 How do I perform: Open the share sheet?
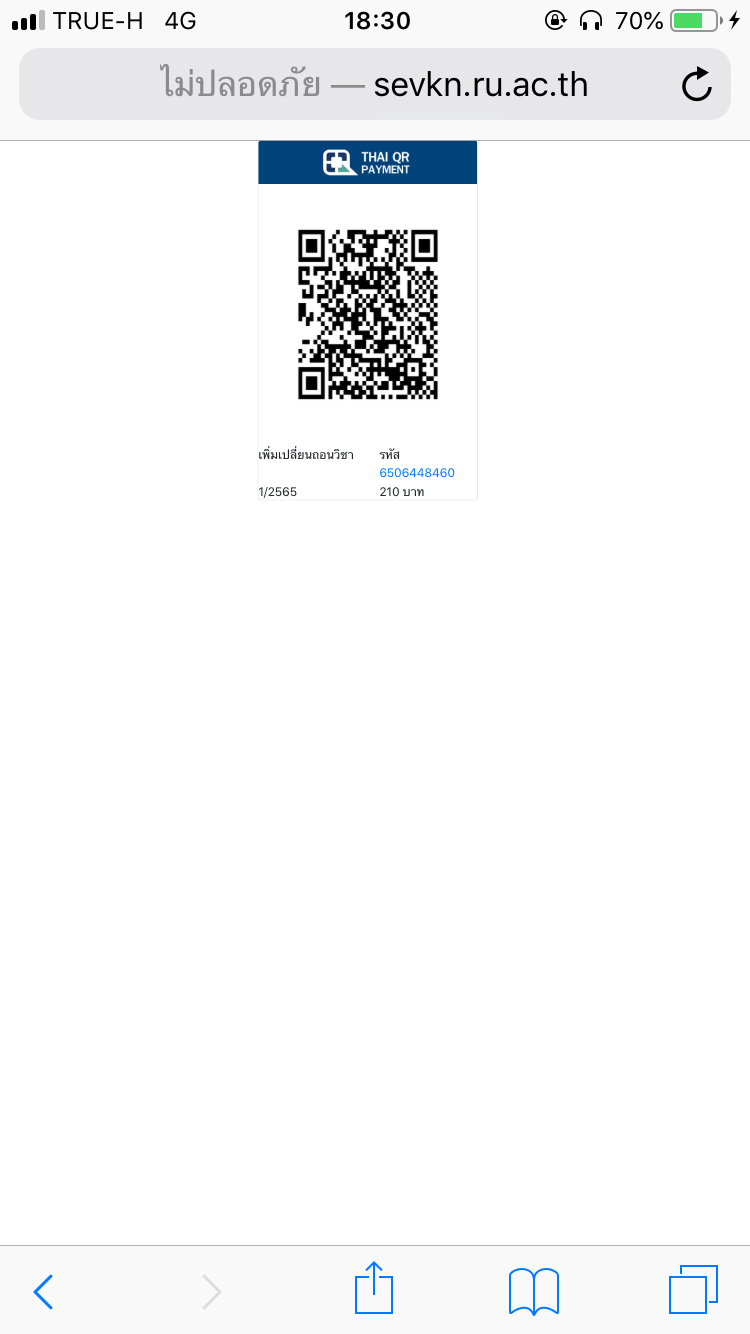tap(374, 1289)
